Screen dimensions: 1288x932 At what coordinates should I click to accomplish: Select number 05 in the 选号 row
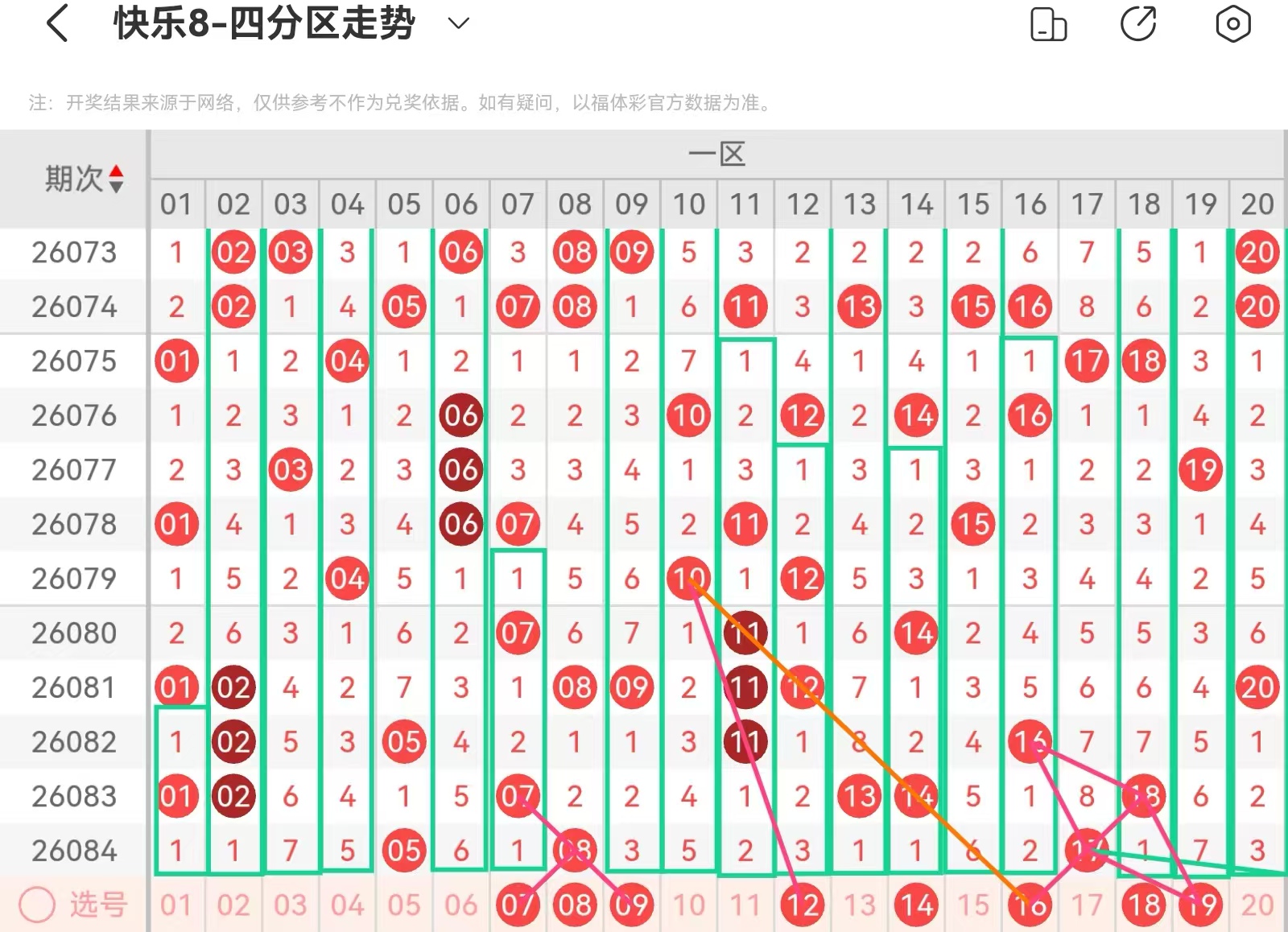[404, 905]
